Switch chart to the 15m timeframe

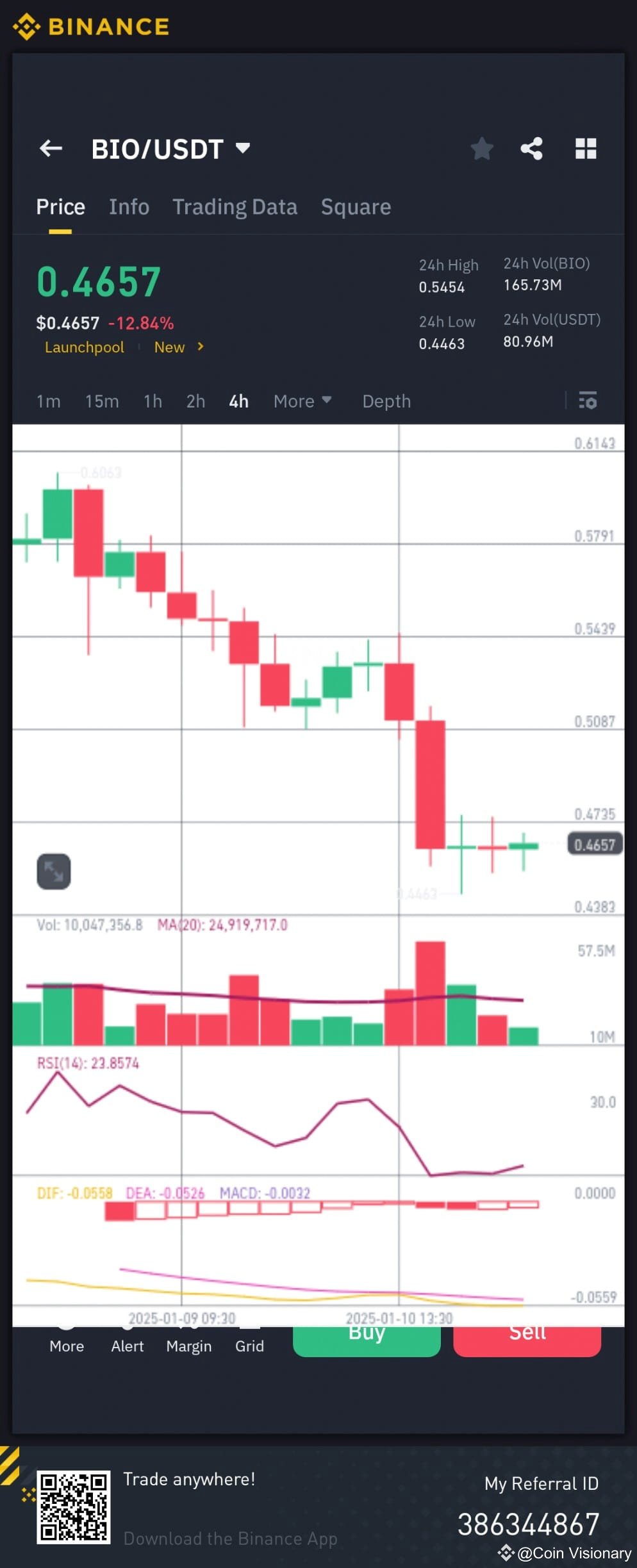point(103,401)
